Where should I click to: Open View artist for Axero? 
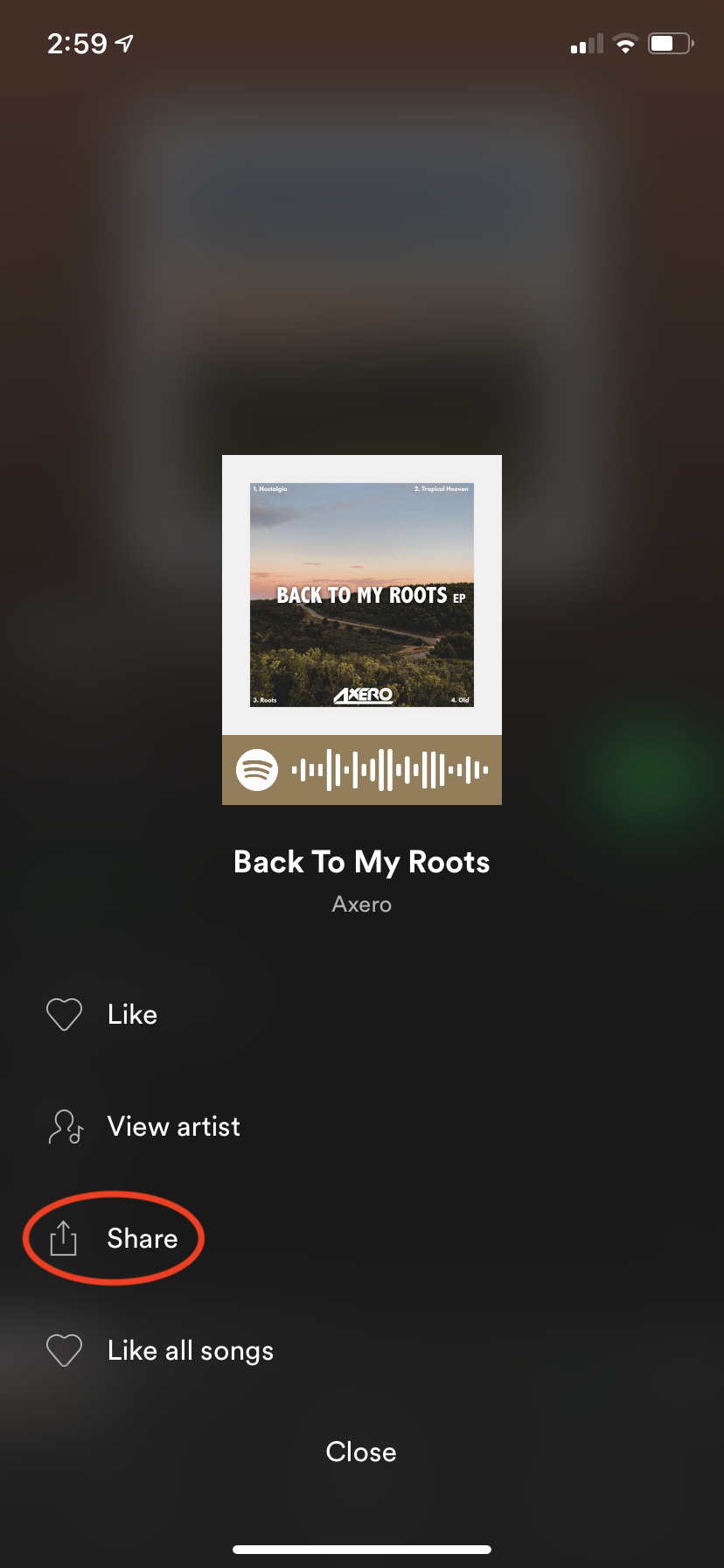pyautogui.click(x=172, y=1126)
